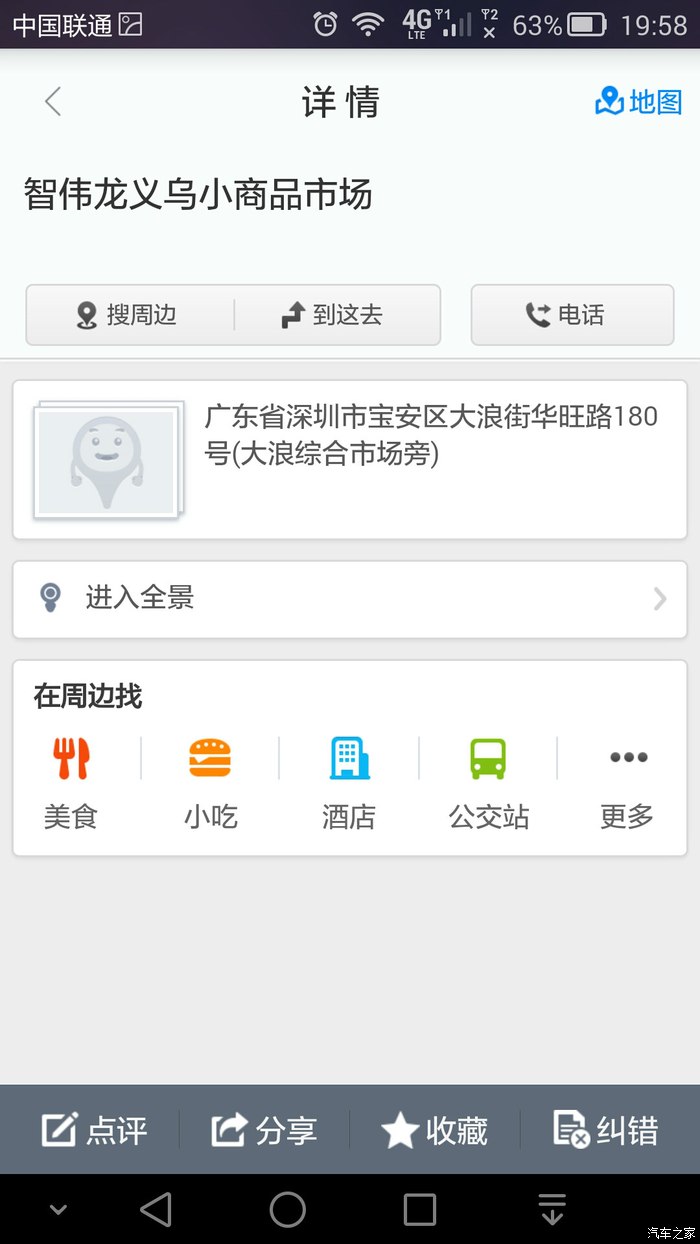Open system recent apps

[x=419, y=1210]
